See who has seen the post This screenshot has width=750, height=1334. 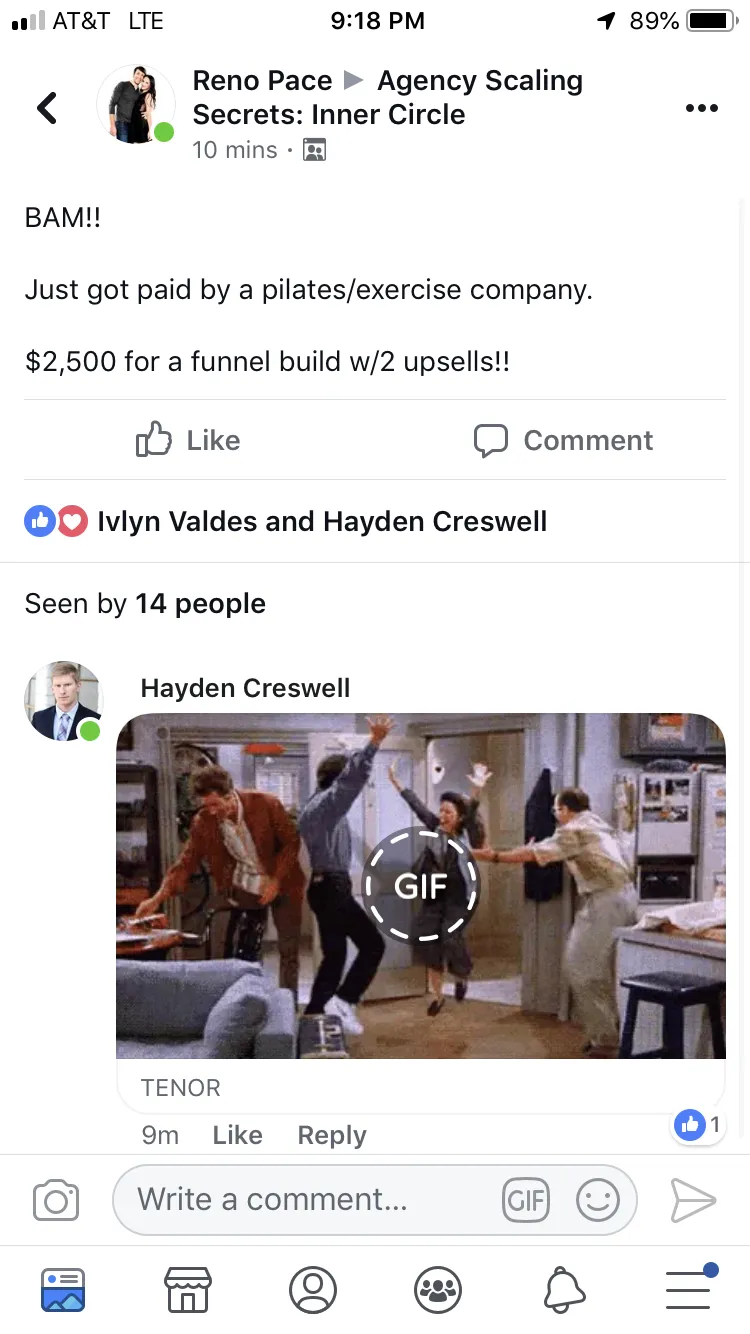(x=145, y=604)
